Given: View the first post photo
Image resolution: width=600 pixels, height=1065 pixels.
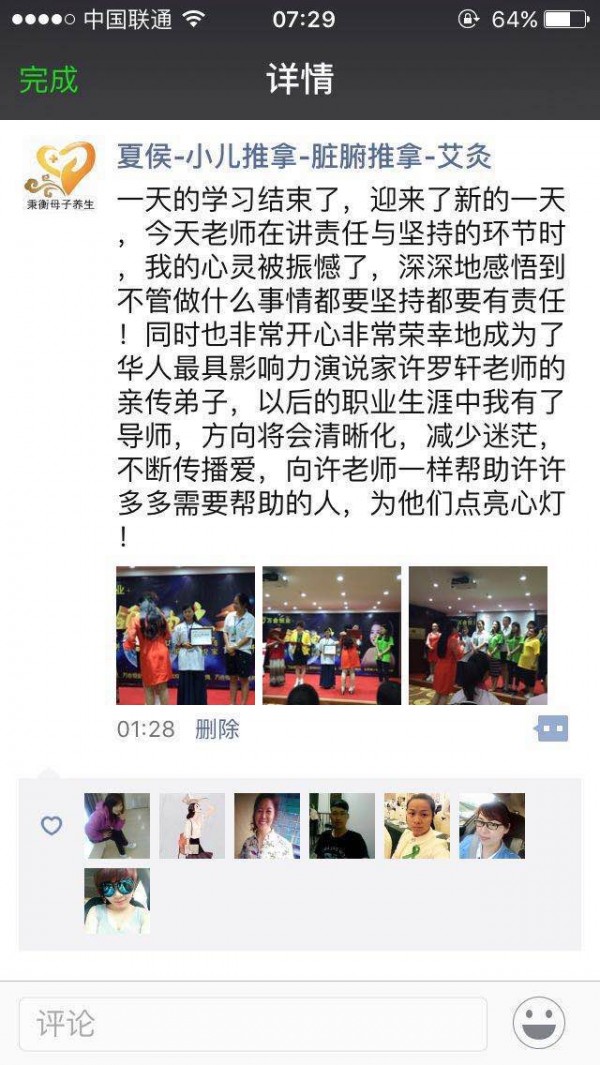Looking at the screenshot, I should click(185, 635).
